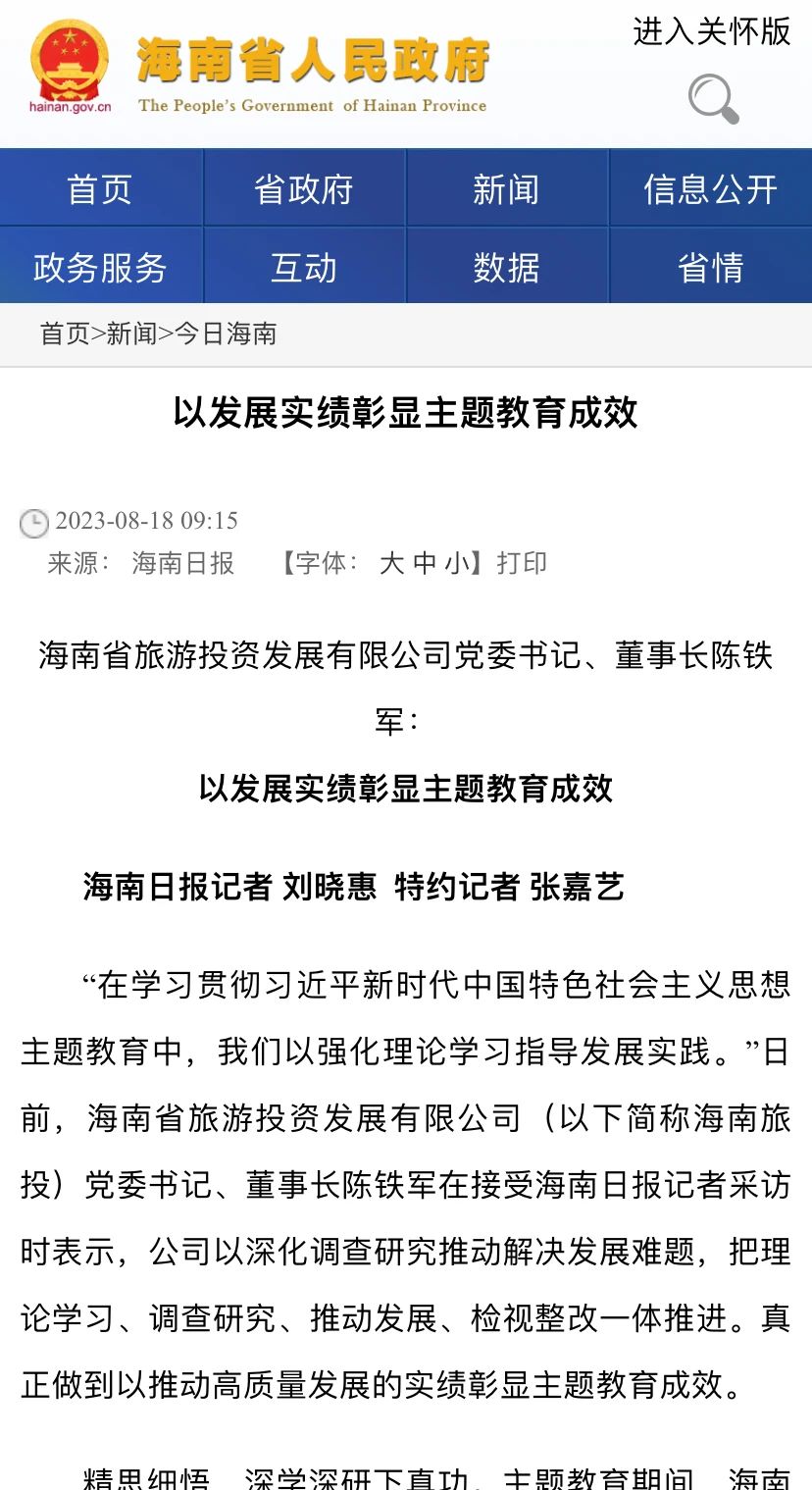Open the 省政府 section
812x1490 pixels.
pyautogui.click(x=304, y=188)
